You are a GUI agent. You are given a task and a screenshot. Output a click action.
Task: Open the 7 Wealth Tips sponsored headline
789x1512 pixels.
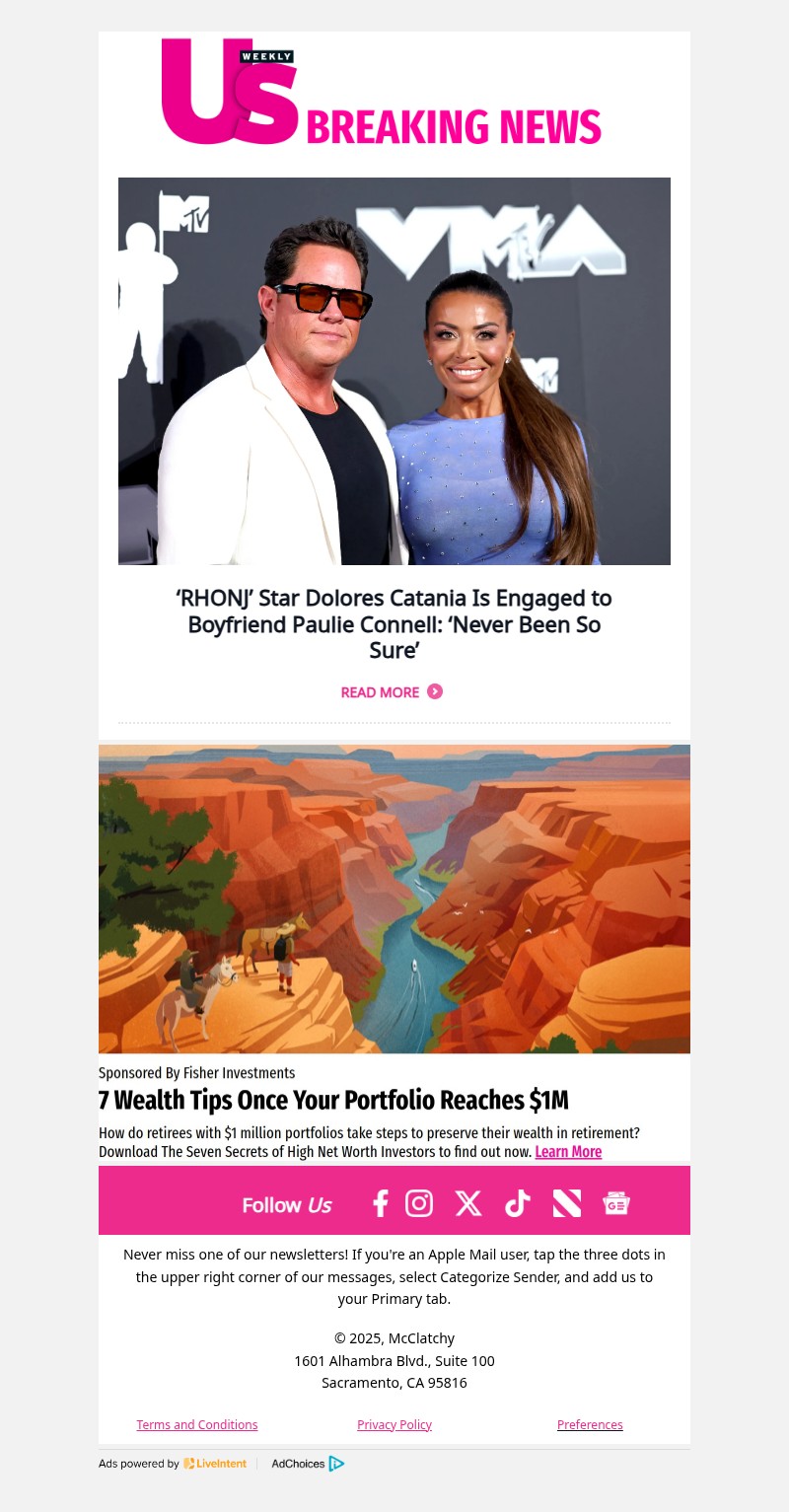(x=333, y=1100)
